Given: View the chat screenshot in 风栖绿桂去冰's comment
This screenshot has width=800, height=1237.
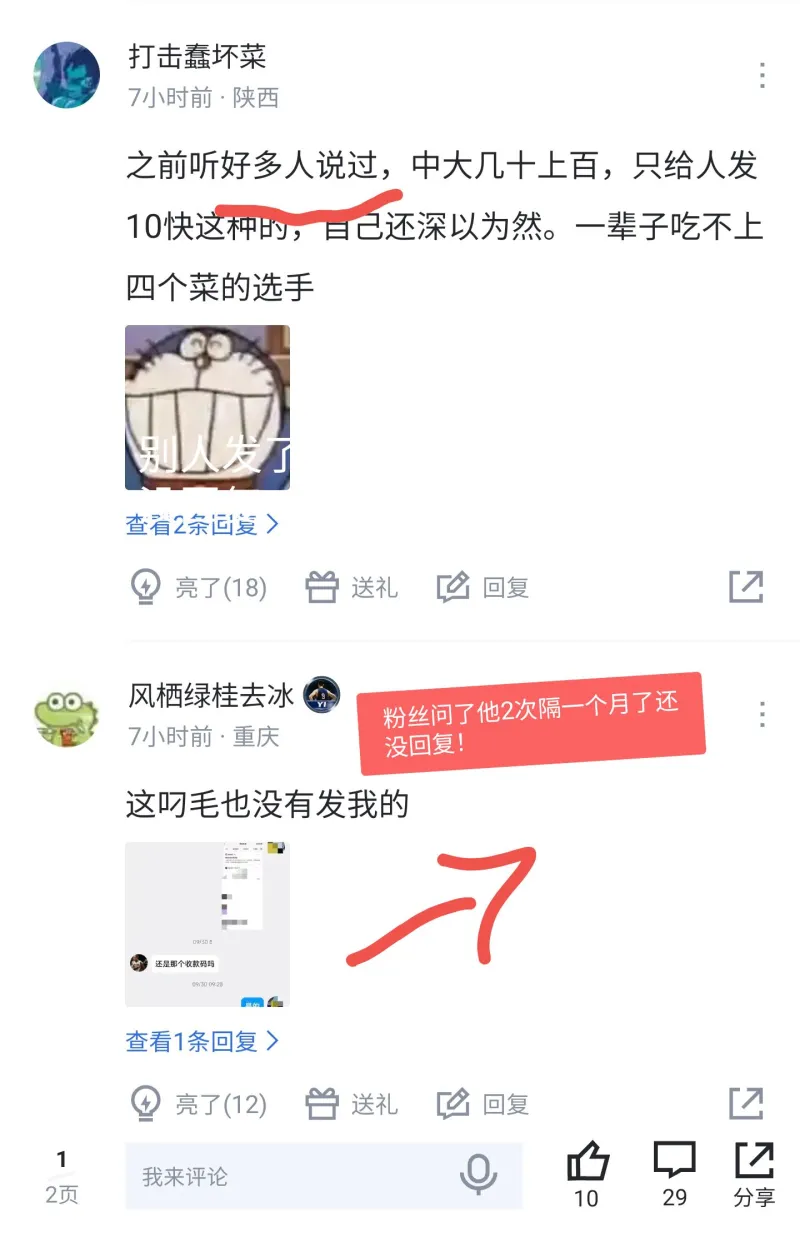Looking at the screenshot, I should coord(207,924).
